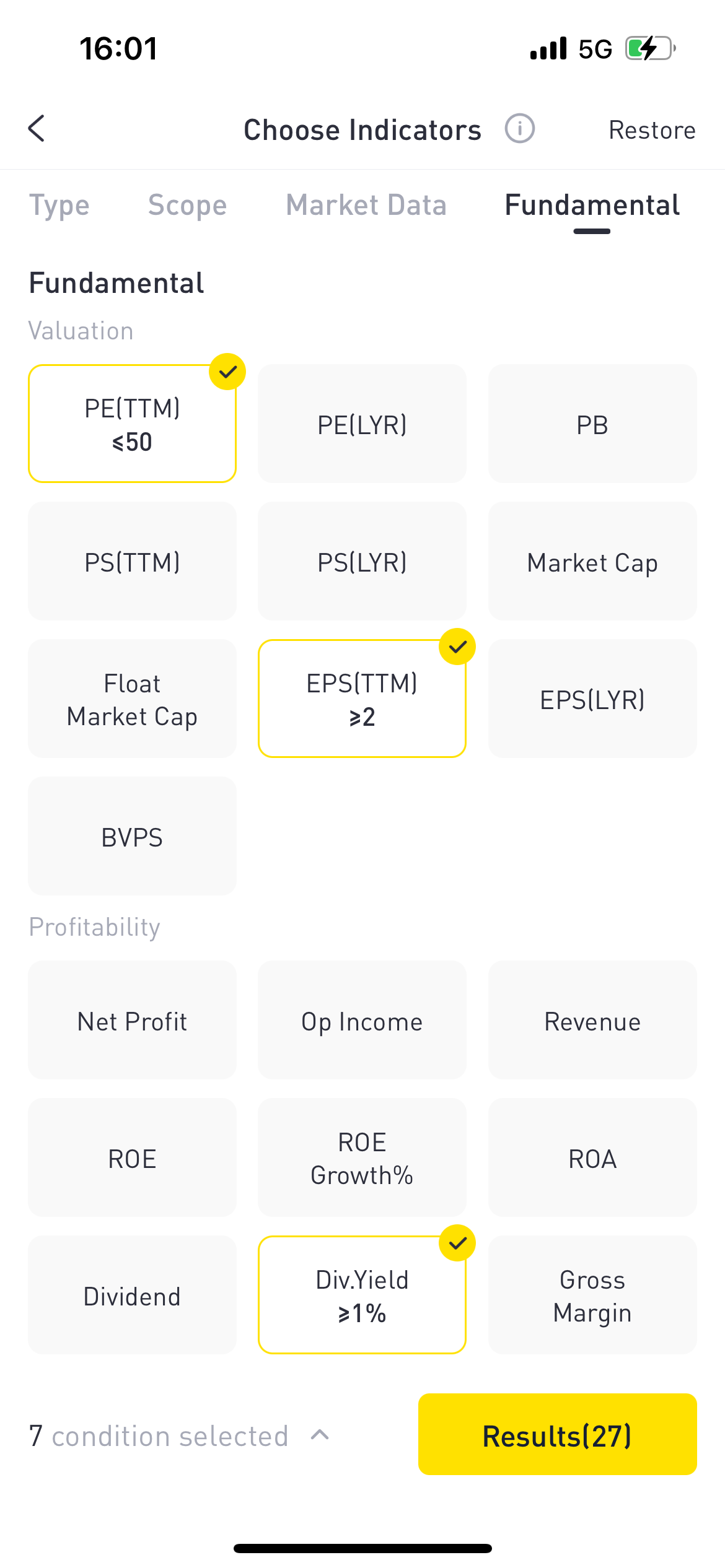Restore indicators to default

(652, 130)
